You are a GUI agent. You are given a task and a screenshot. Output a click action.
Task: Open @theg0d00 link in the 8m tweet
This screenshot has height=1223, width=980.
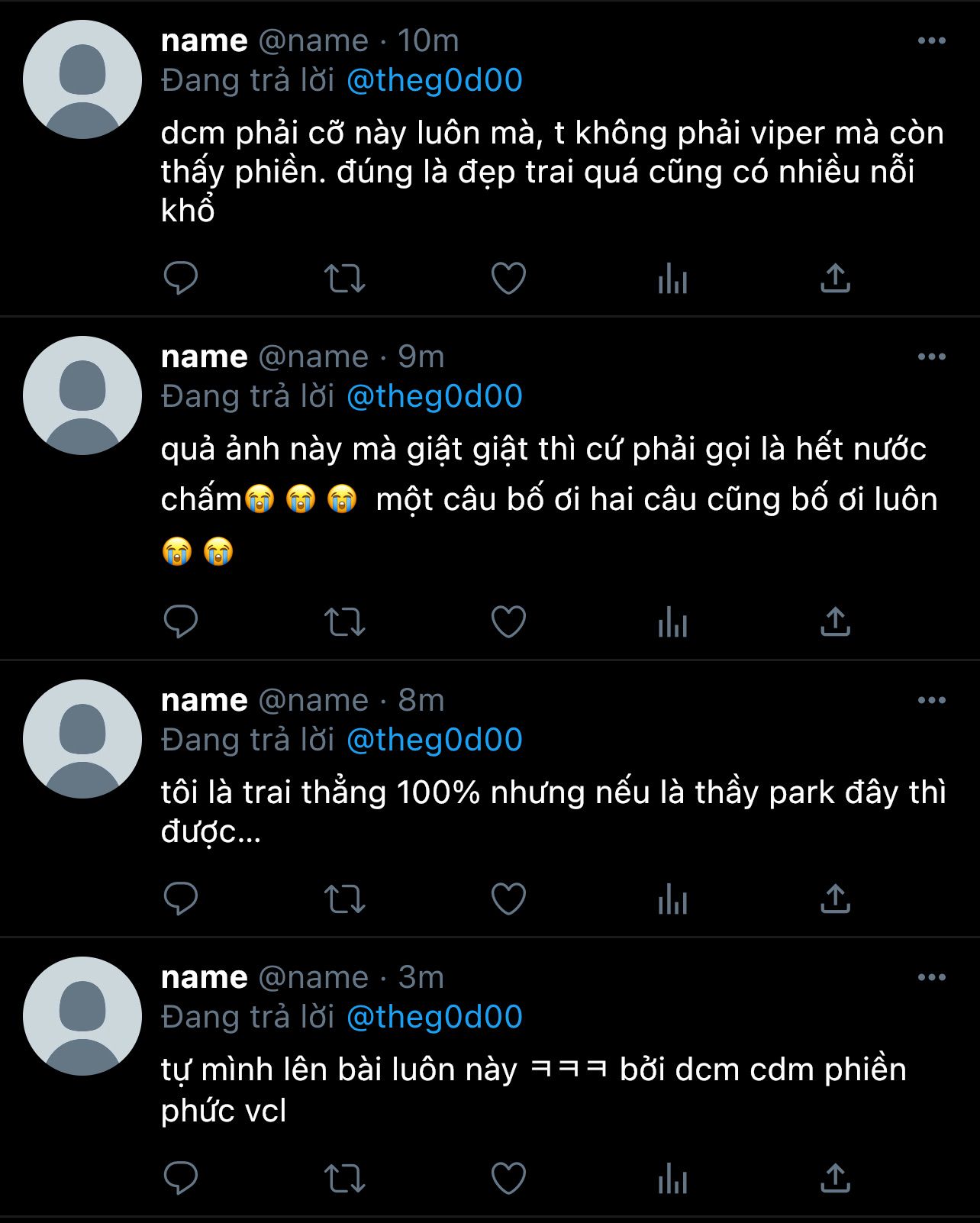pyautogui.click(x=434, y=740)
